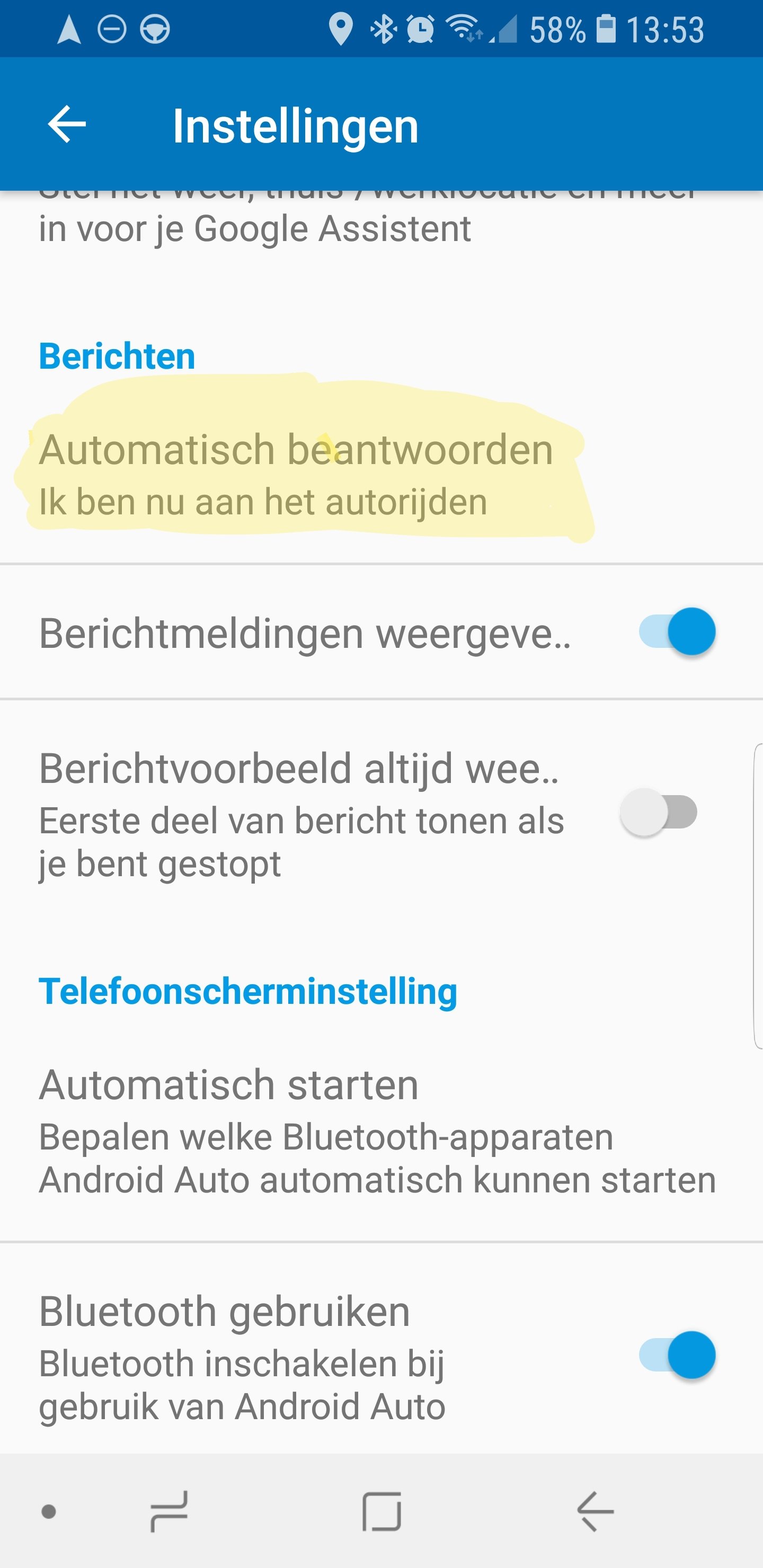The height and width of the screenshot is (1568, 763).
Task: Go back using the top arrow
Action: point(67,124)
